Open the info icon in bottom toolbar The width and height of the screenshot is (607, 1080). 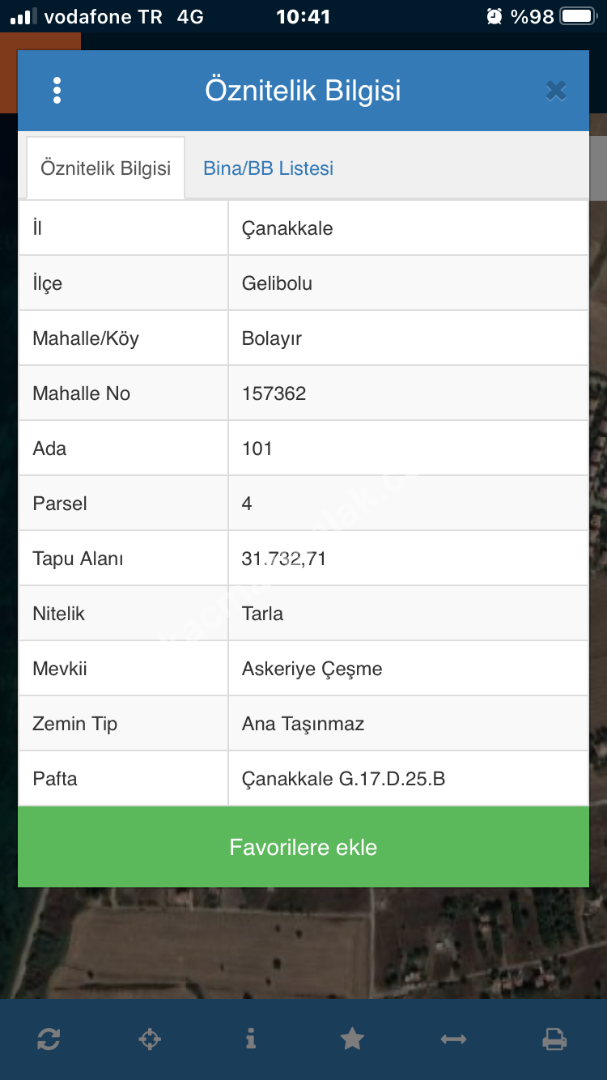point(250,1039)
